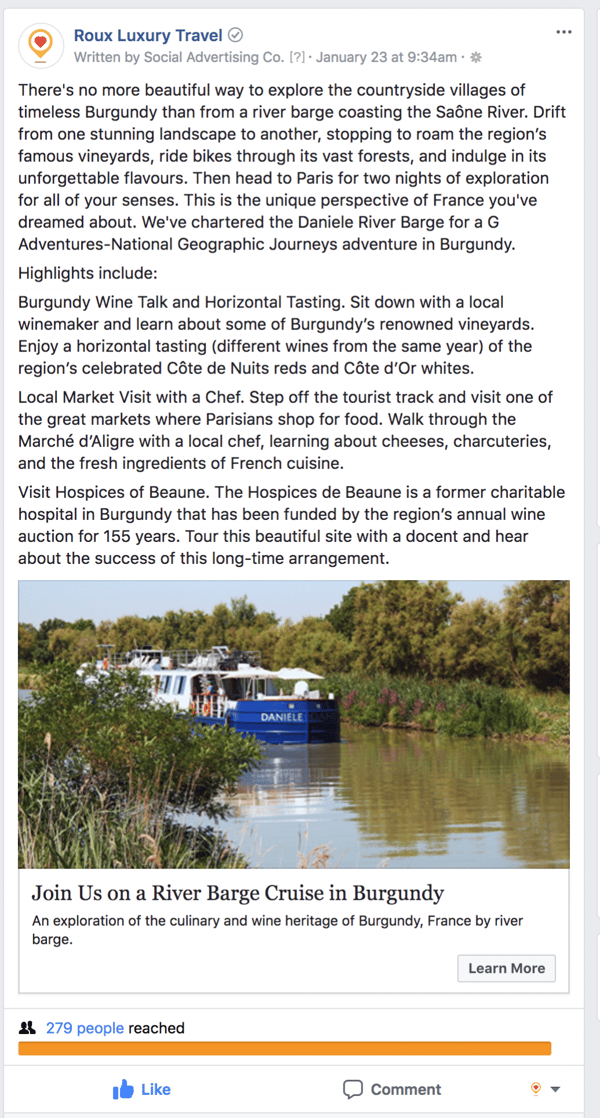Open post audience settings gear icon
The height and width of the screenshot is (1118, 600).
tap(476, 57)
